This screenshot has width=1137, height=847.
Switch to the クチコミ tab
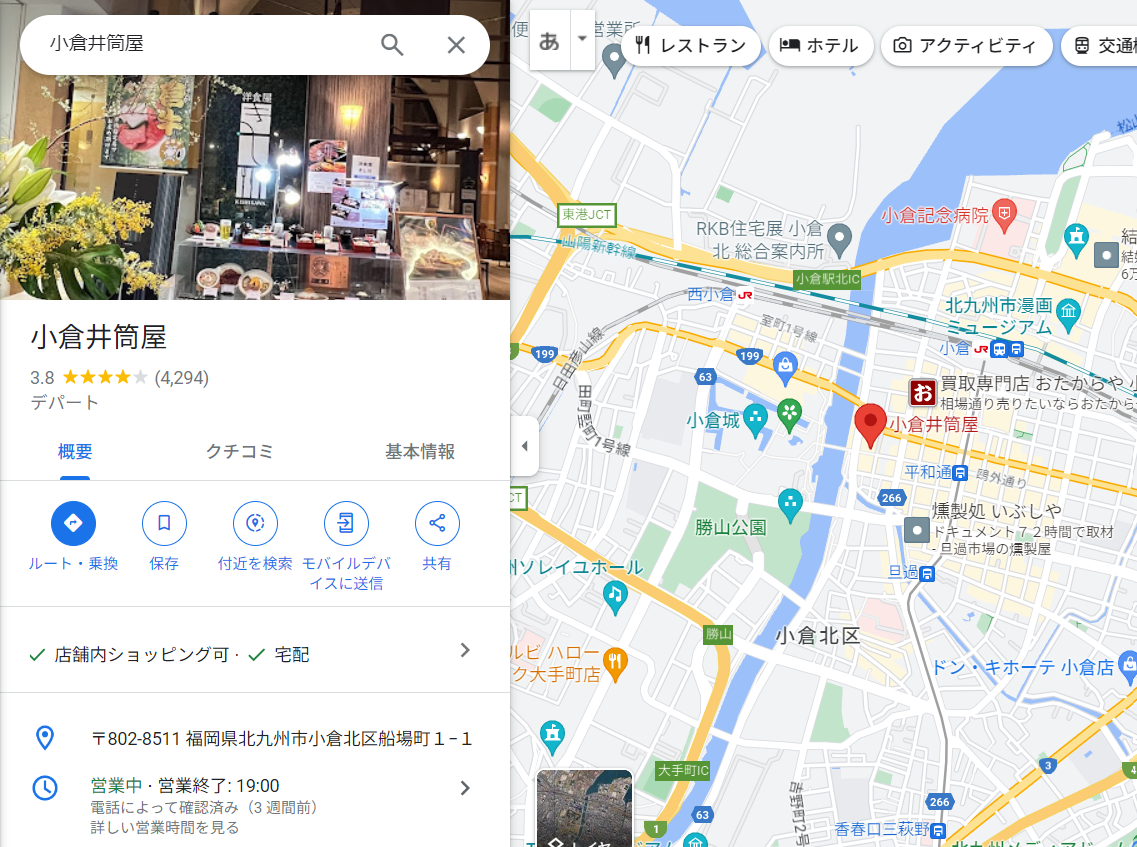(x=239, y=452)
